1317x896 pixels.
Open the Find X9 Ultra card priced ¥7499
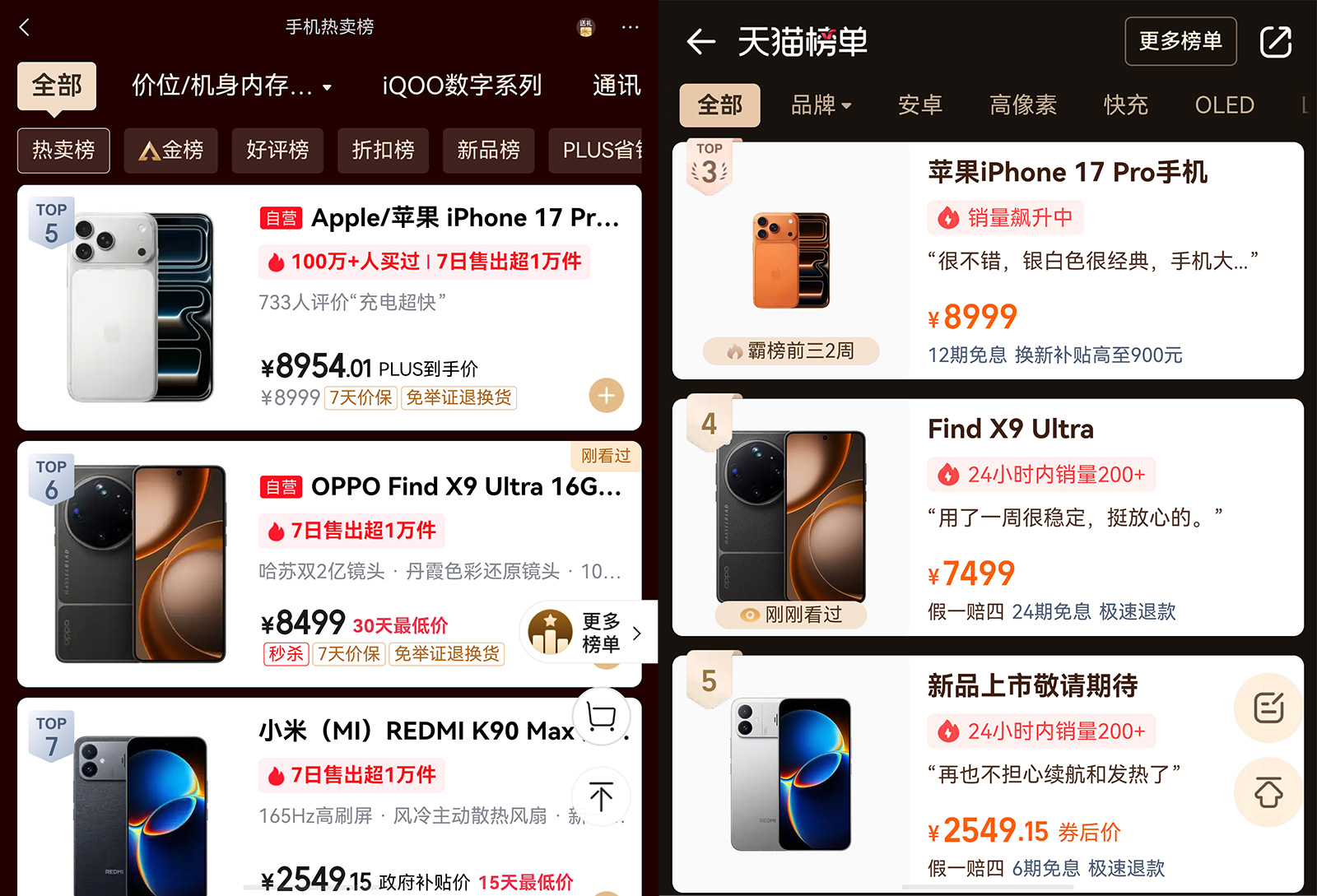(x=1011, y=429)
